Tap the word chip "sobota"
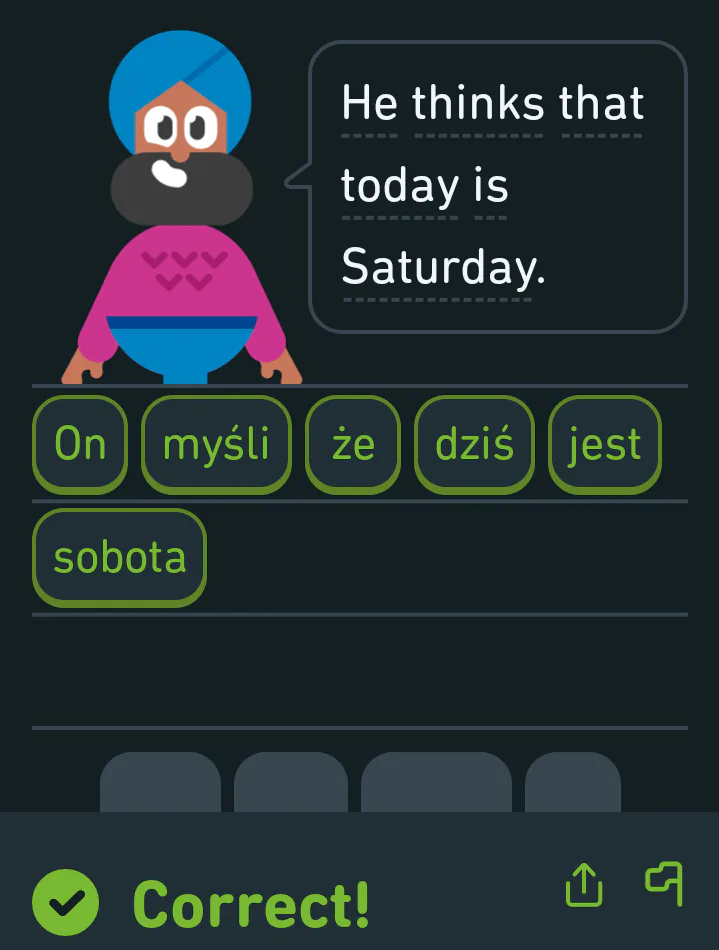The height and width of the screenshot is (950, 719). click(119, 557)
